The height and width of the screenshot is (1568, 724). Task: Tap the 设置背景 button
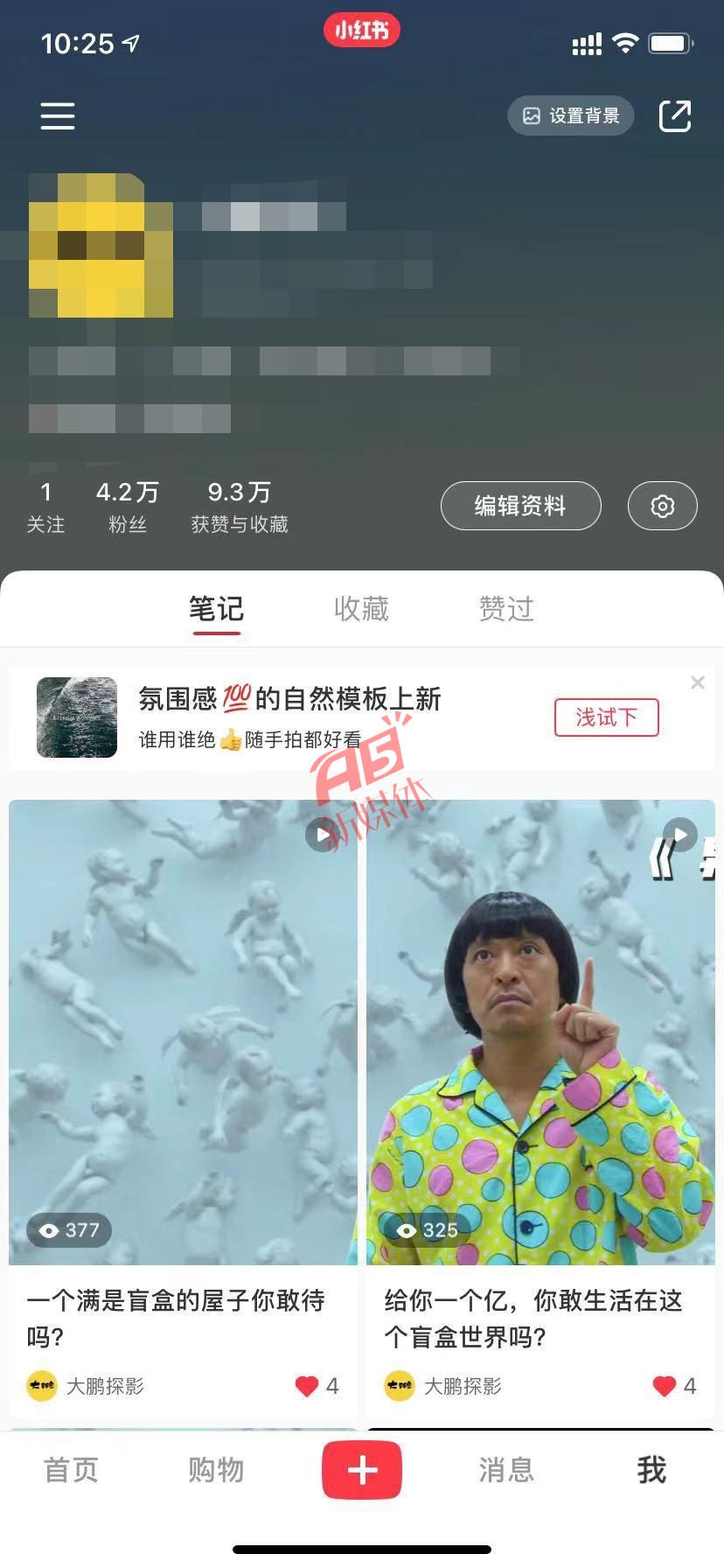(571, 115)
